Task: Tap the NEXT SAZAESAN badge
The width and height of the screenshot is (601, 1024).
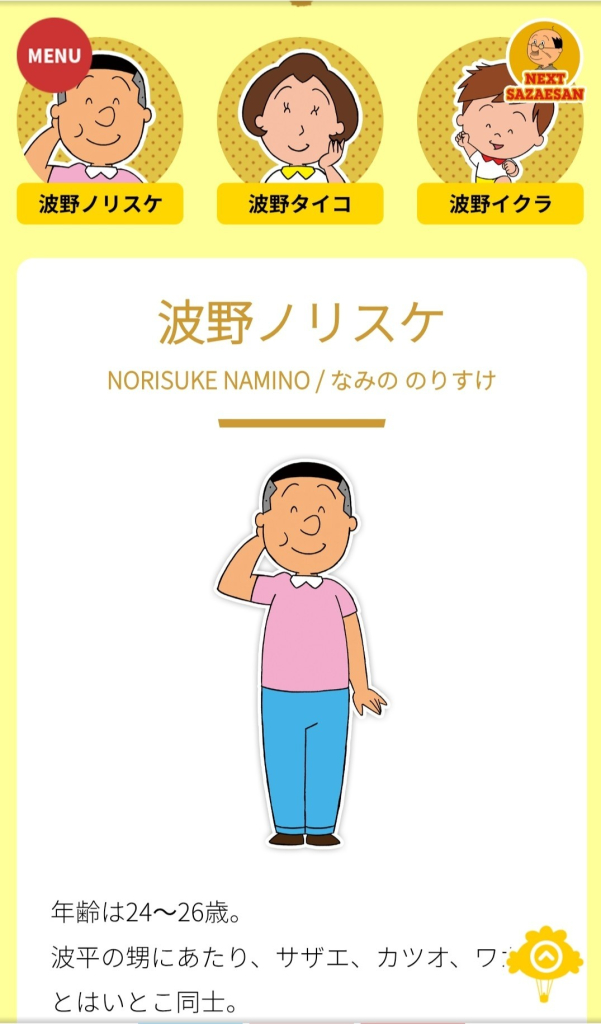Action: (x=544, y=58)
